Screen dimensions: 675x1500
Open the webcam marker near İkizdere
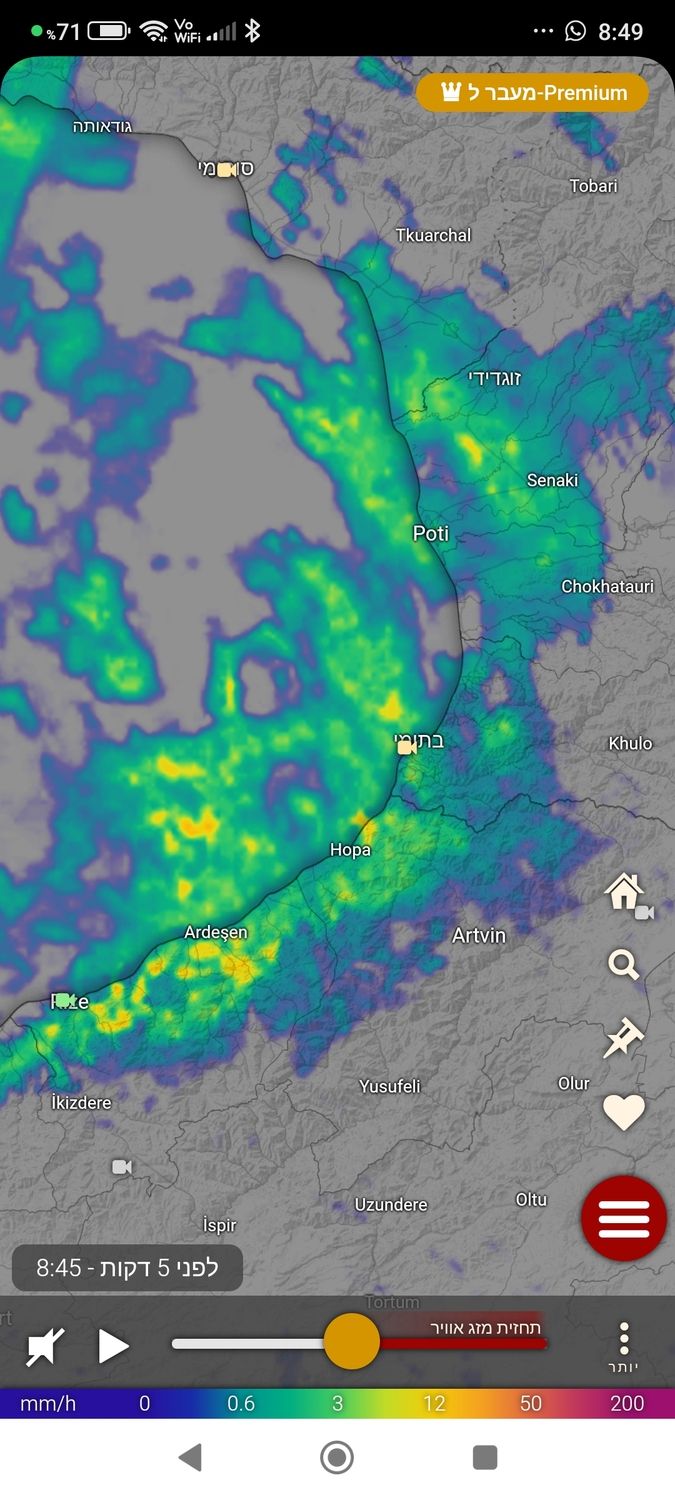(x=122, y=1166)
